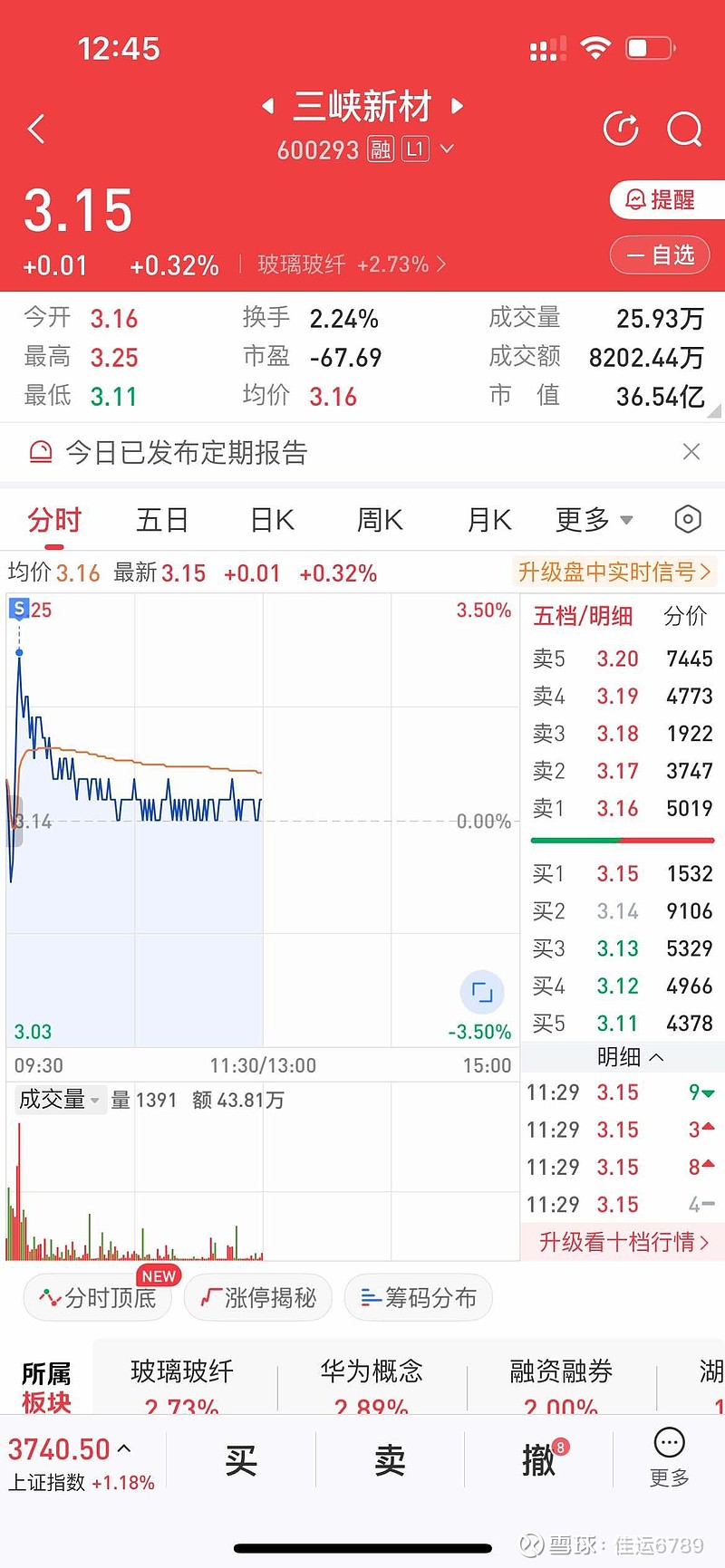Screen dimensions: 725x1568
Task: Expand chart to full screen
Action: point(482,992)
